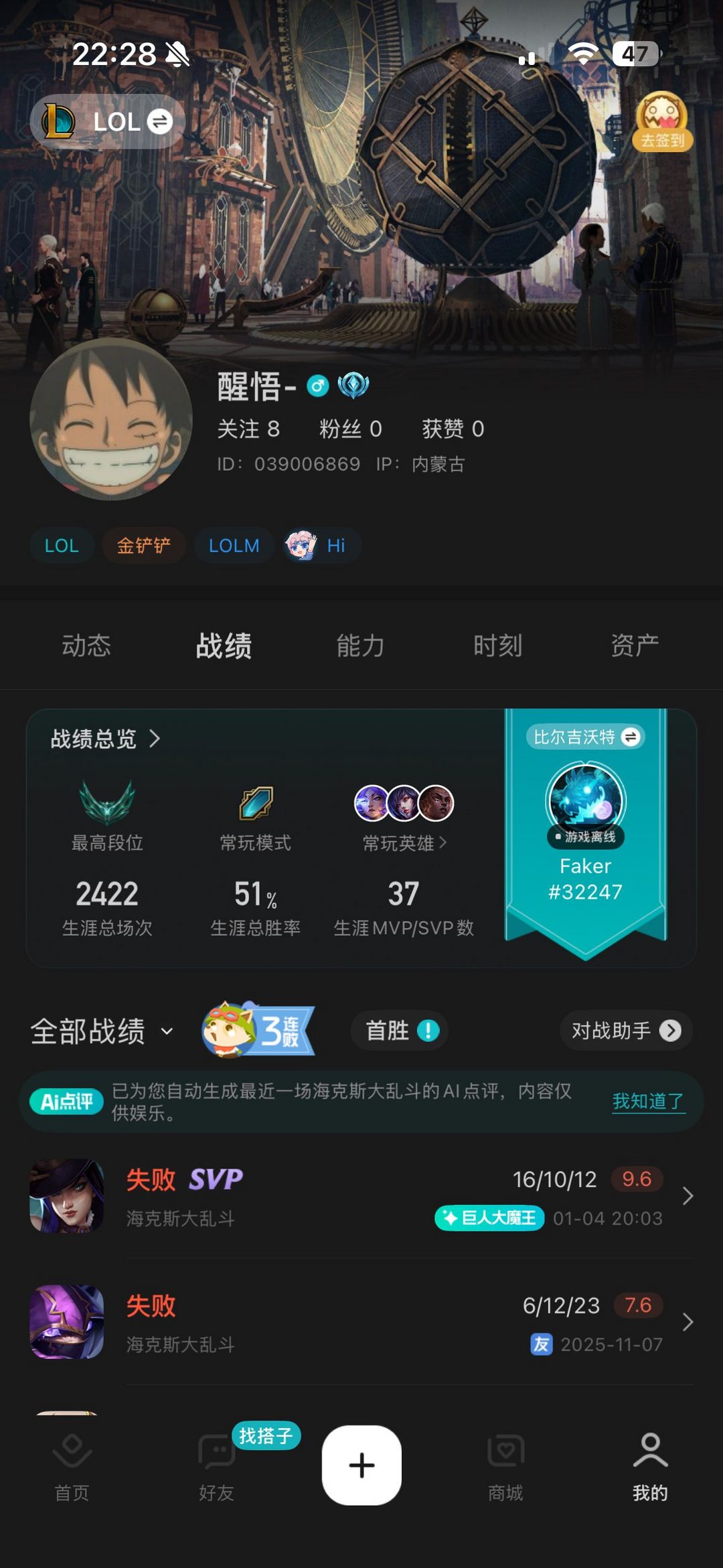Image resolution: width=723 pixels, height=1568 pixels.
Task: Tap the 去签到 check-in icon
Action: pyautogui.click(x=662, y=122)
